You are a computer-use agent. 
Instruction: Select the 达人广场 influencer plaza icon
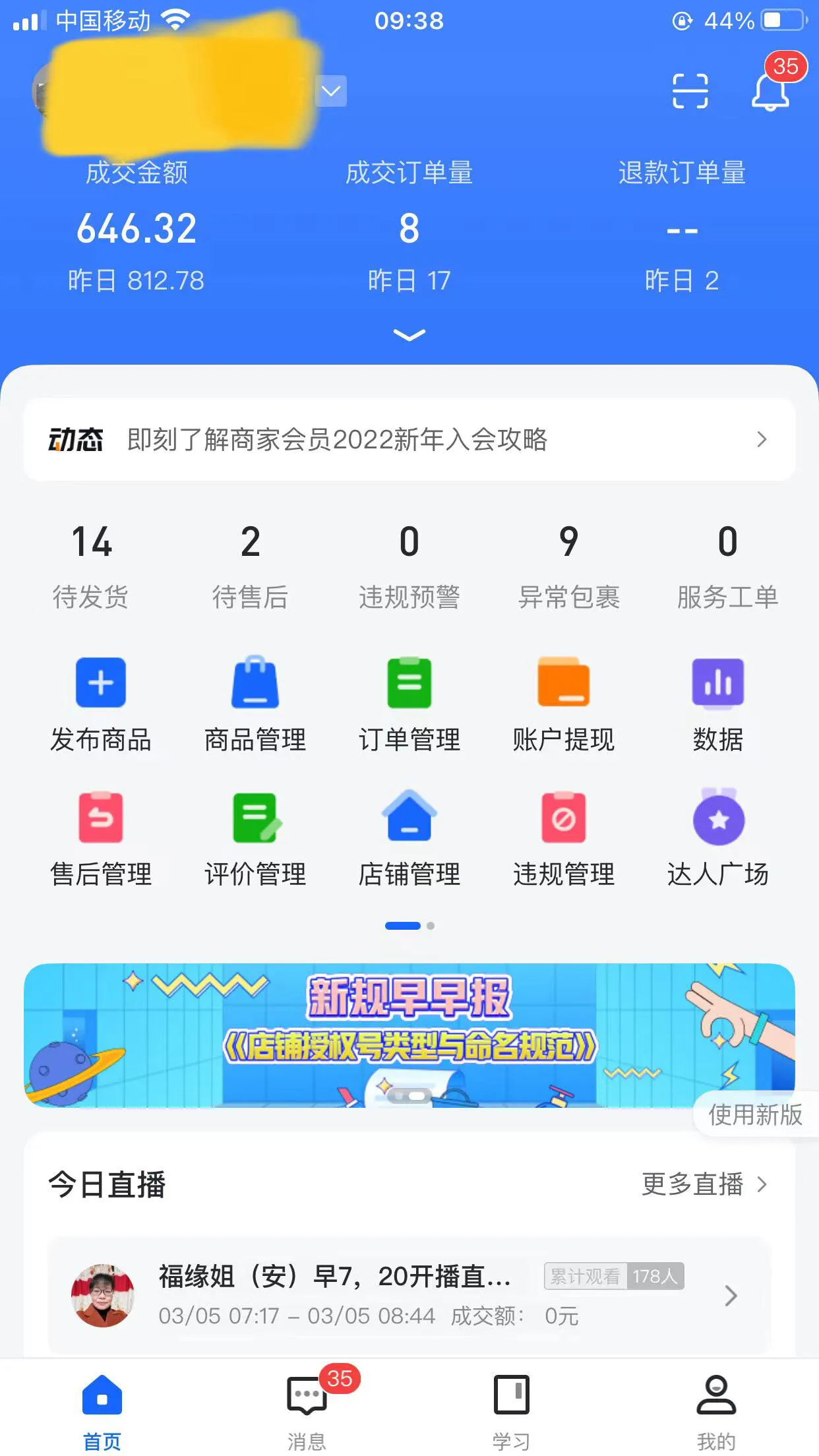click(718, 841)
